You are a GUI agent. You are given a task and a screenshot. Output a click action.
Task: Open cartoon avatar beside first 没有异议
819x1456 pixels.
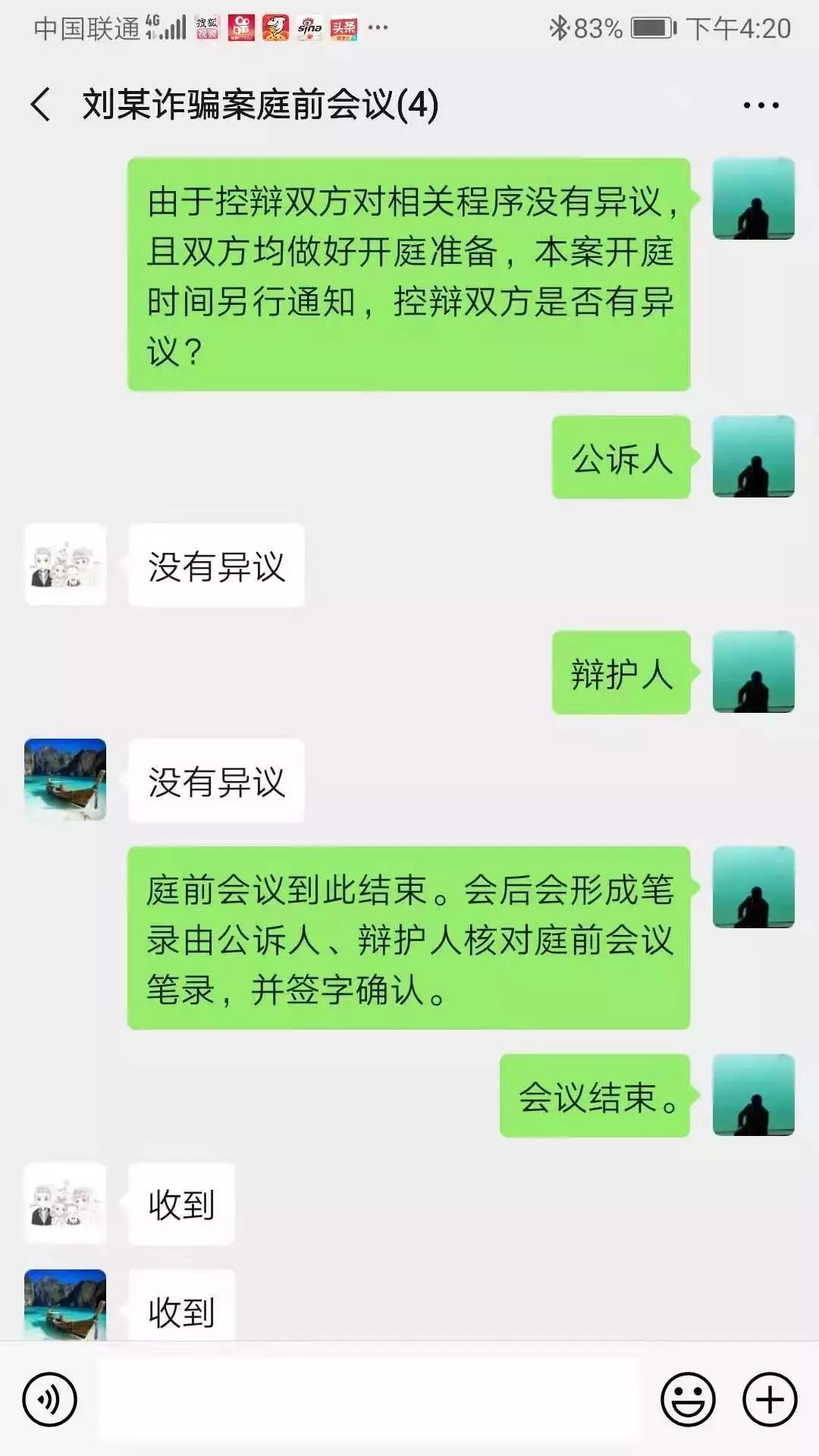[x=65, y=565]
